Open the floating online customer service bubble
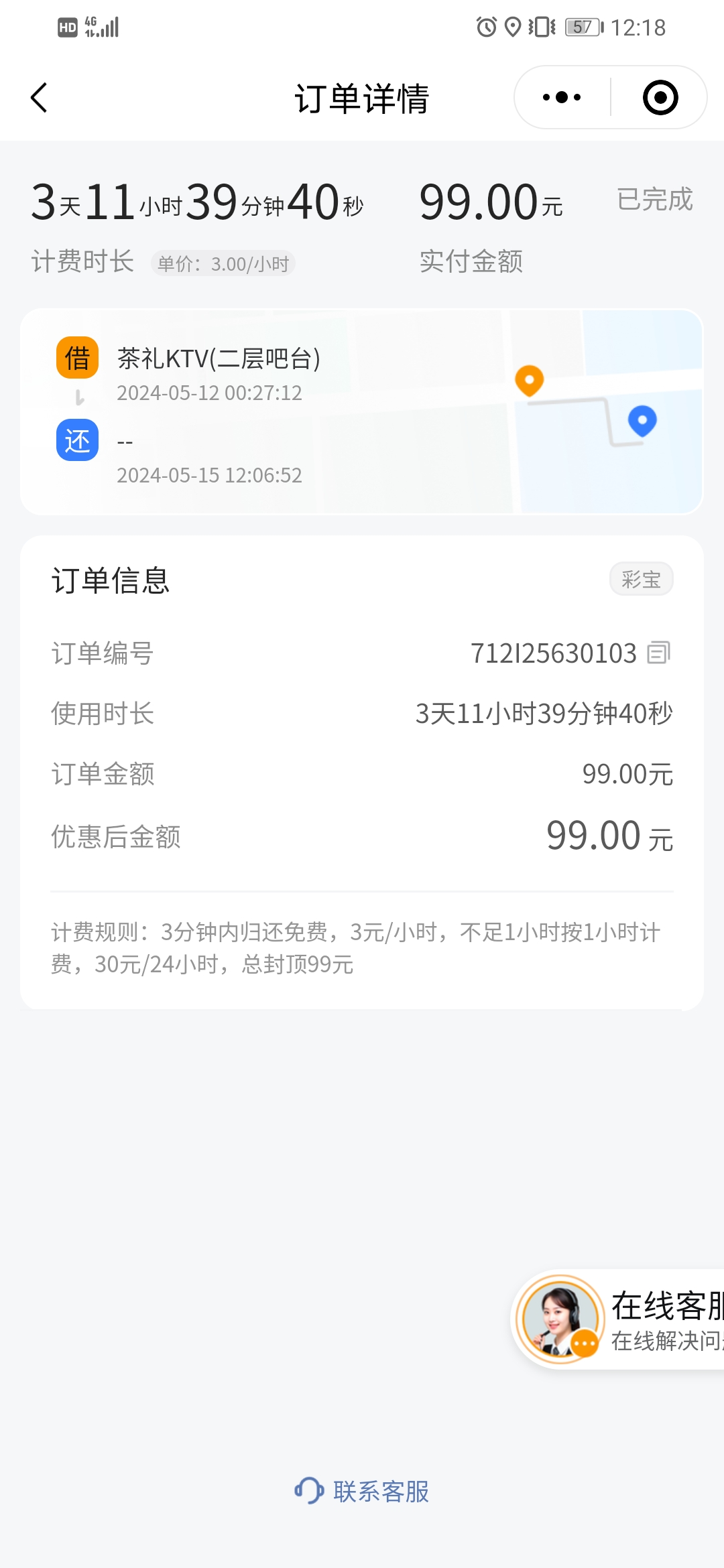Image resolution: width=724 pixels, height=1568 pixels. (618, 1320)
